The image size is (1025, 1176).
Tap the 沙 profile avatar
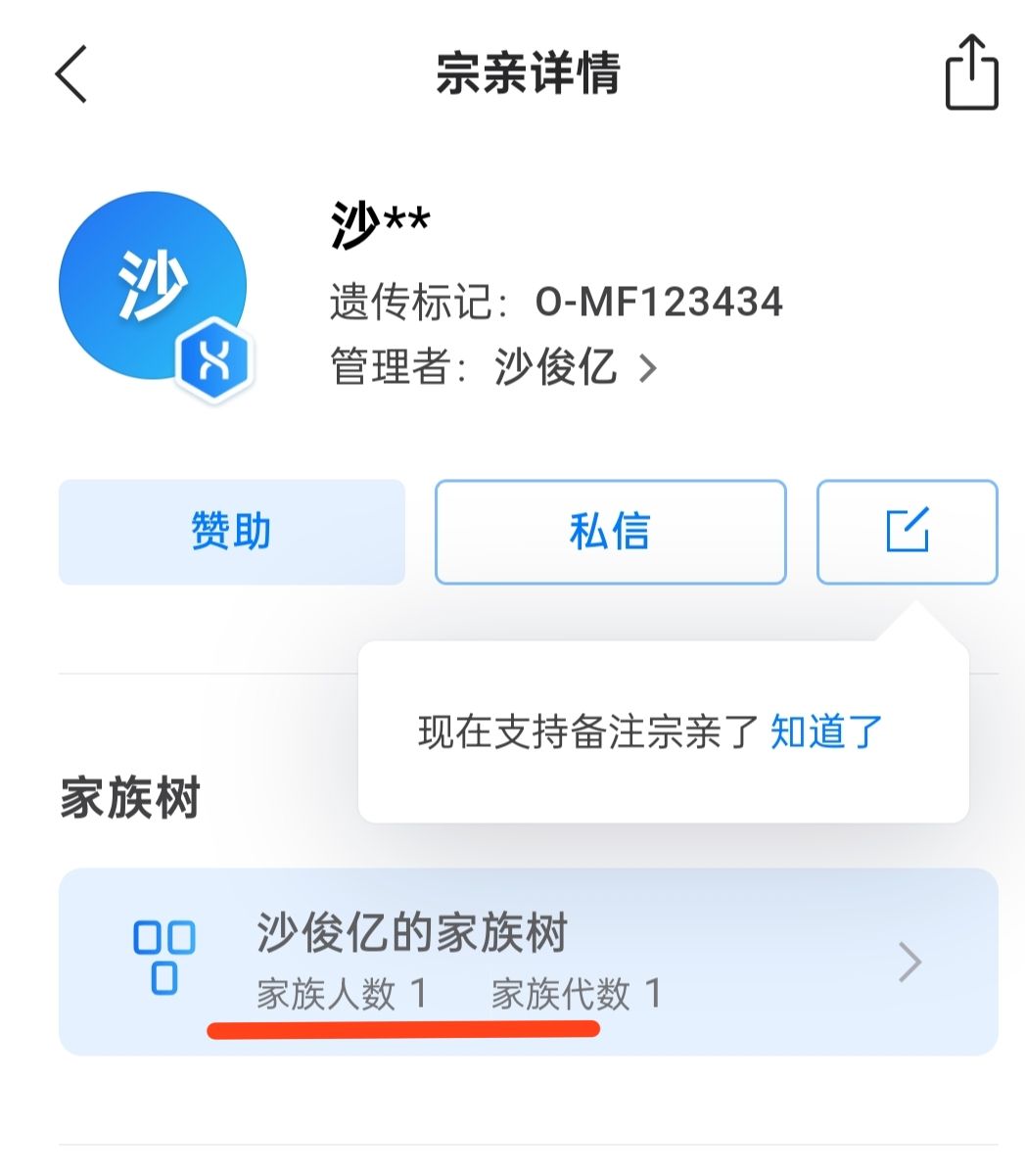click(152, 286)
